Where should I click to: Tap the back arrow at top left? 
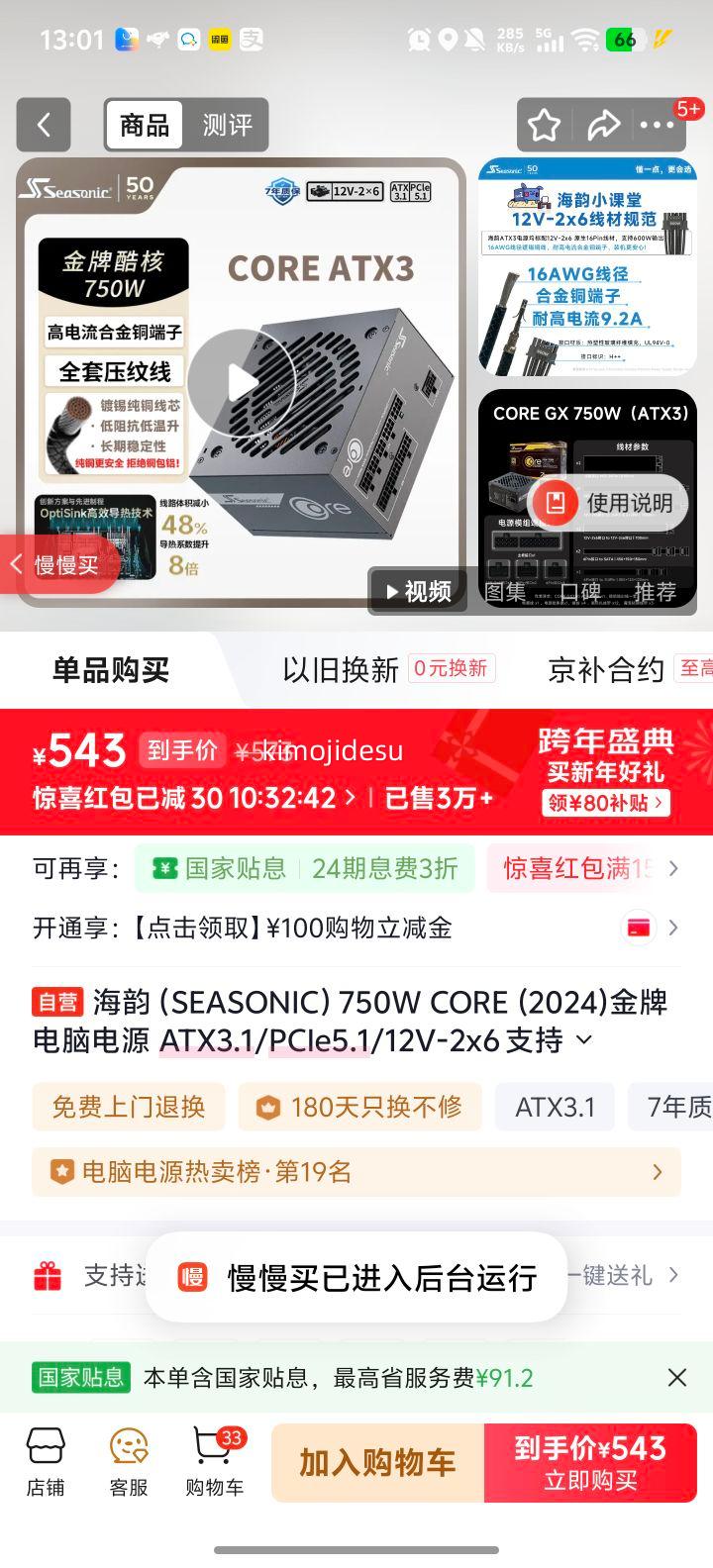pos(44,125)
